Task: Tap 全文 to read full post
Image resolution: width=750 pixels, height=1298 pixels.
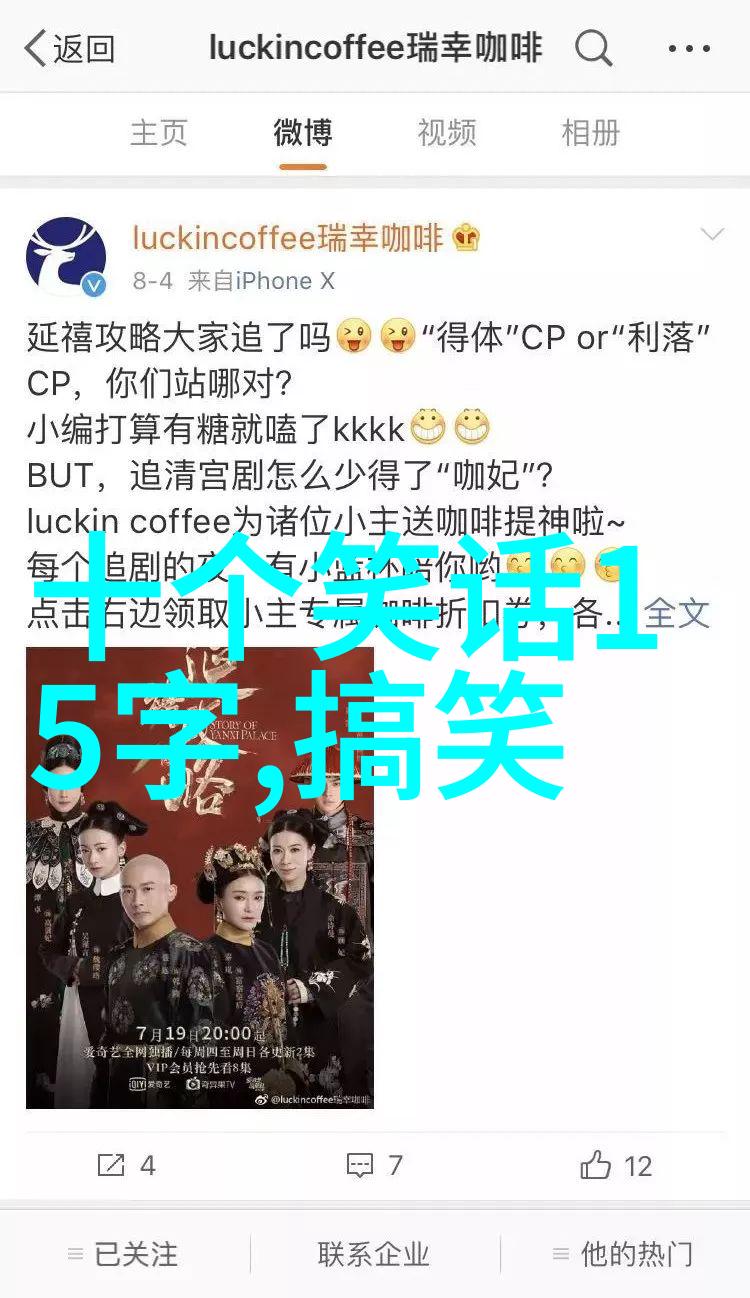Action: coord(677,612)
